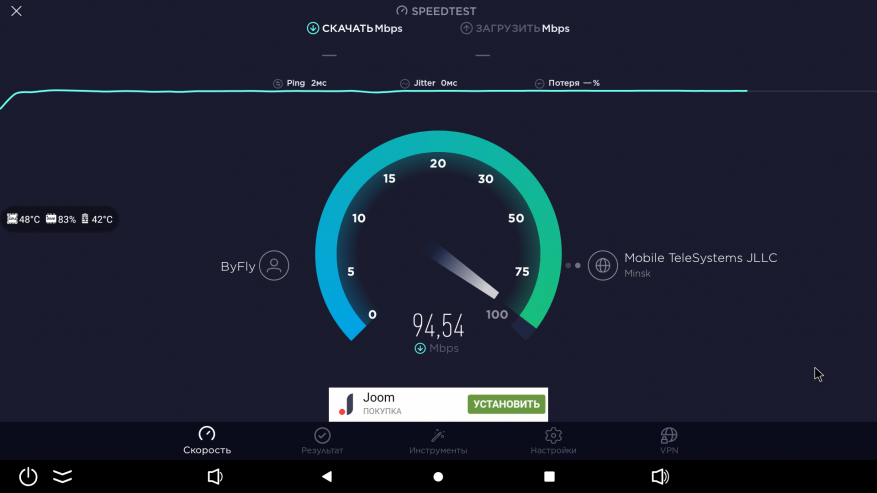Go to the Настройки tab

coord(553,440)
